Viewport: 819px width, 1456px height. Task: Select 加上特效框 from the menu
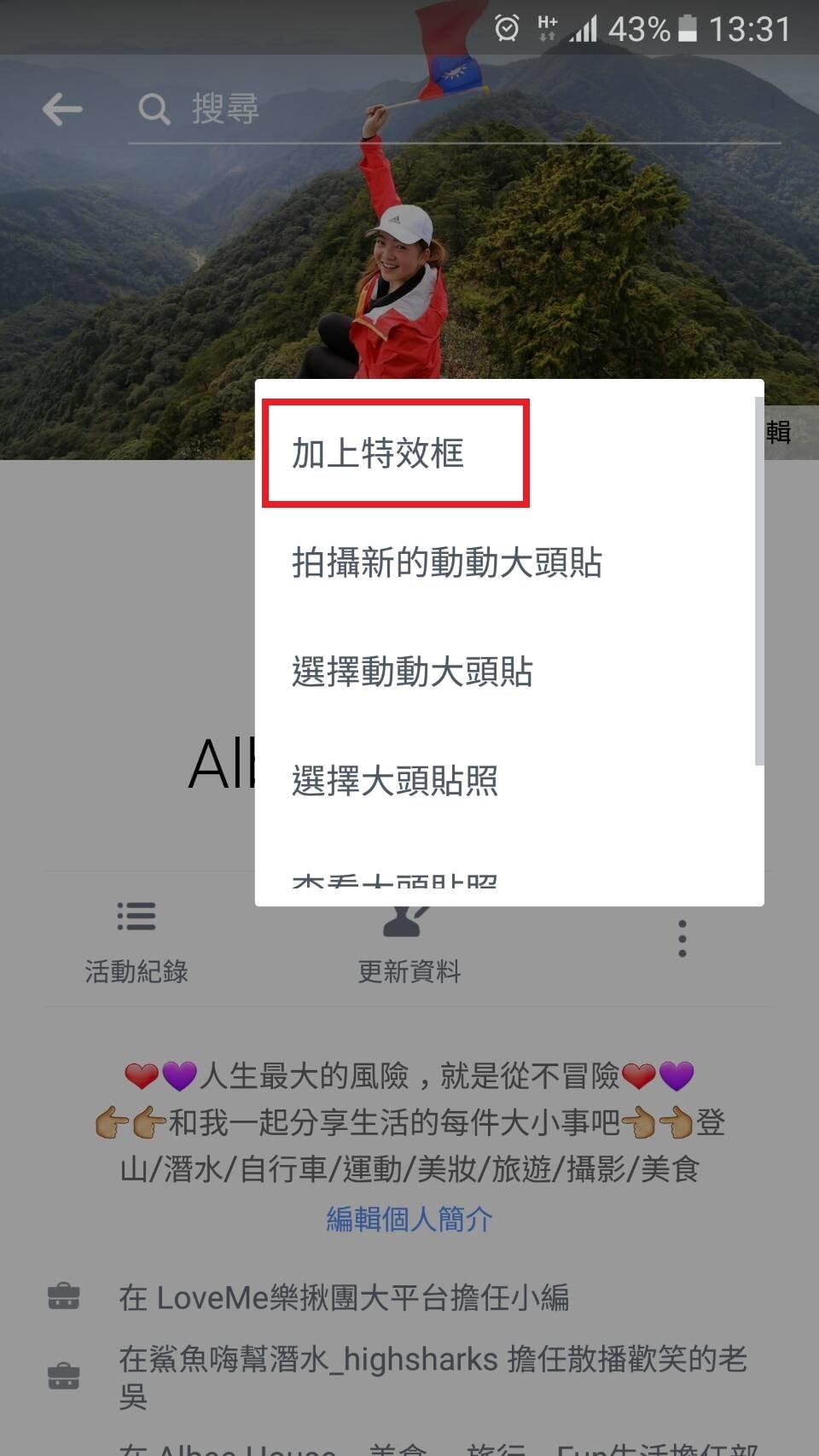point(378,453)
